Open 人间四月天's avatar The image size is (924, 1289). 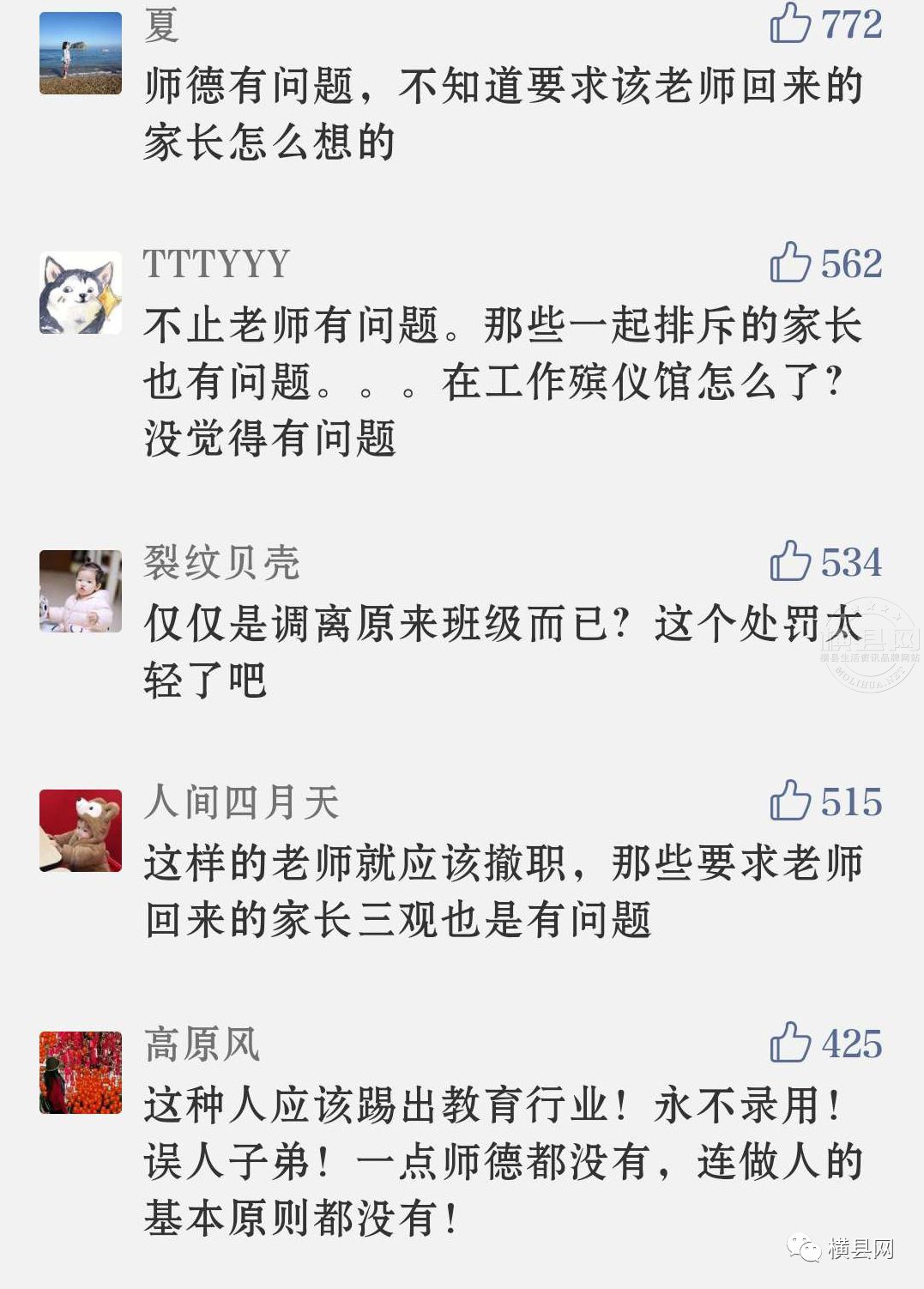(x=81, y=831)
